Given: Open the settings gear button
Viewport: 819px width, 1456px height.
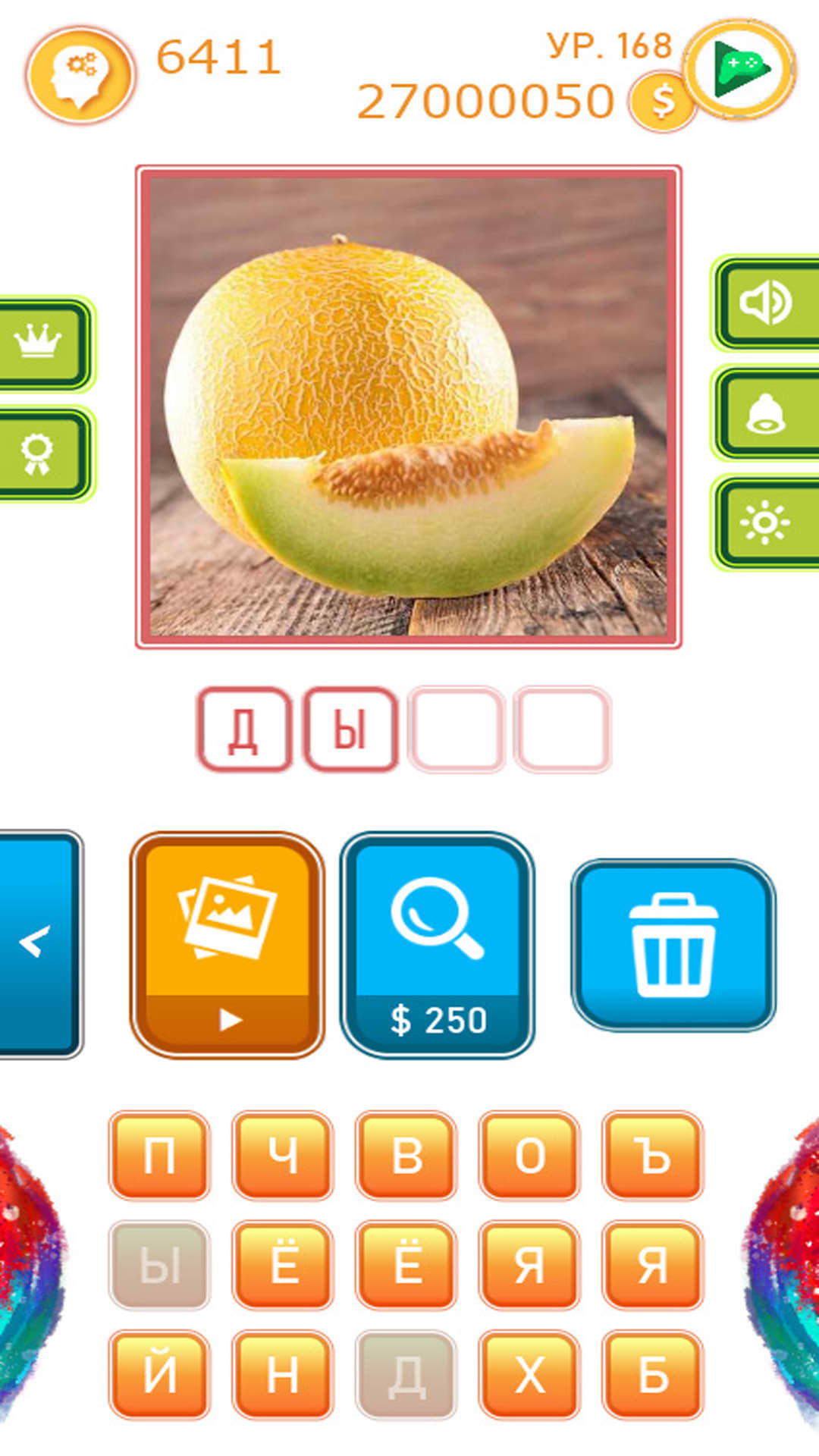Looking at the screenshot, I should tap(766, 522).
